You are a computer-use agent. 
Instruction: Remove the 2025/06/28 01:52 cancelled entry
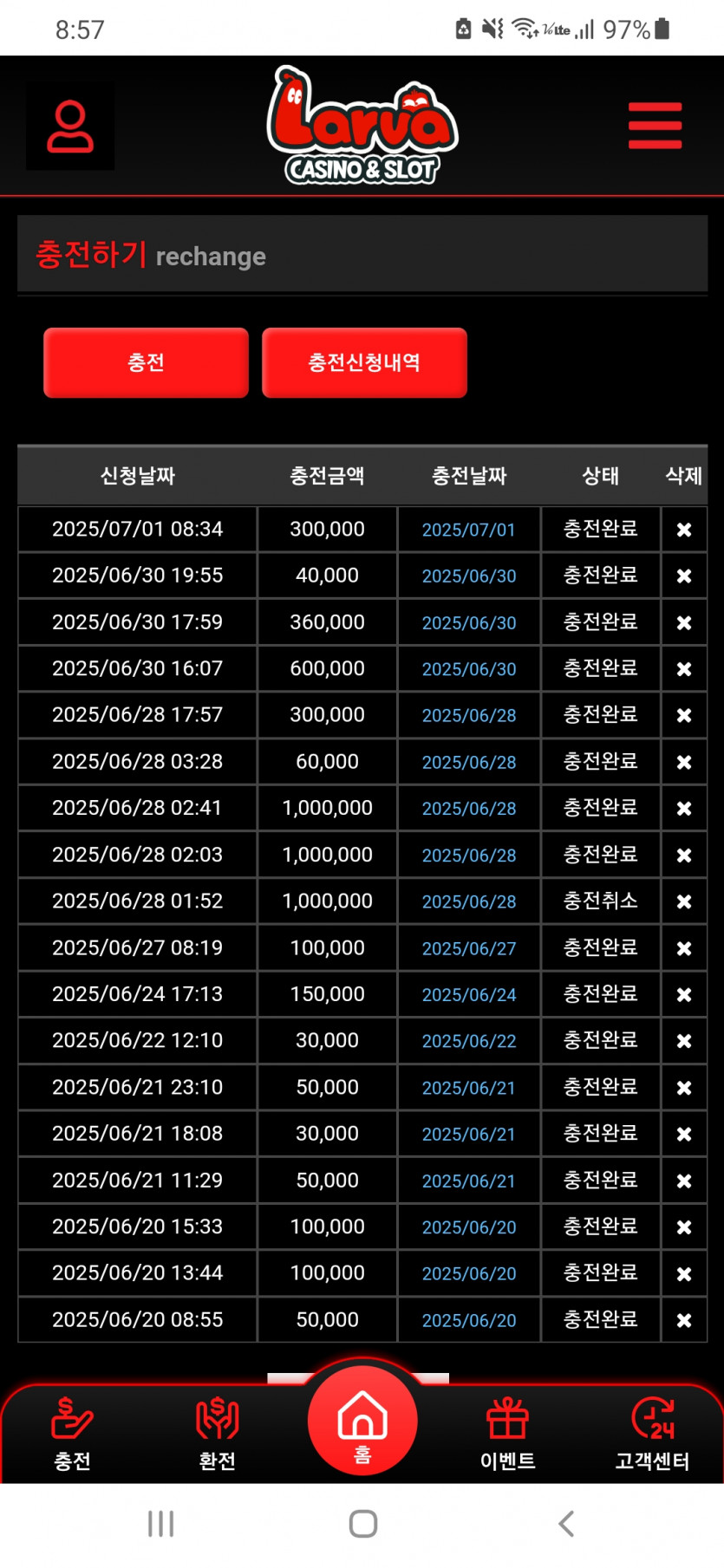(x=683, y=902)
